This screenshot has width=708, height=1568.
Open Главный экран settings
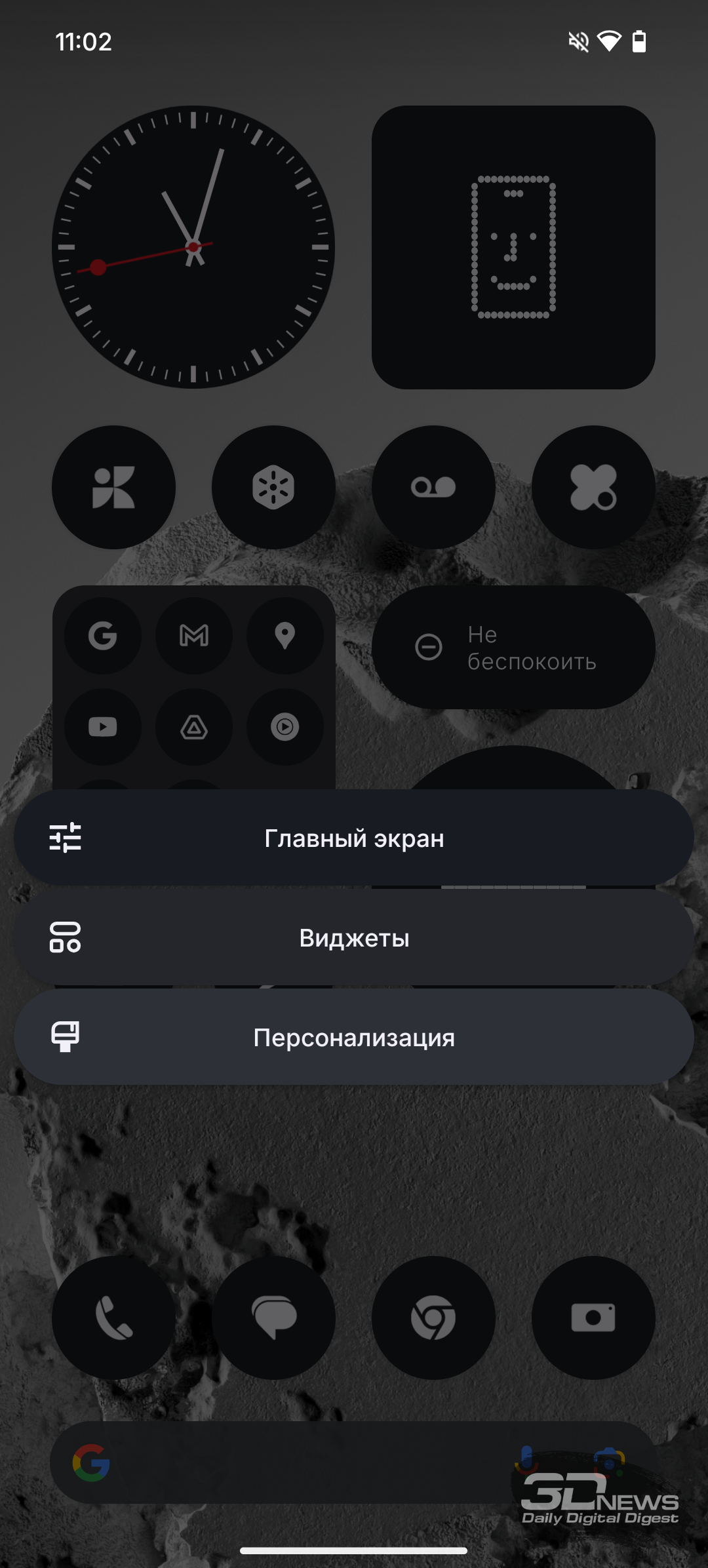[x=354, y=838]
